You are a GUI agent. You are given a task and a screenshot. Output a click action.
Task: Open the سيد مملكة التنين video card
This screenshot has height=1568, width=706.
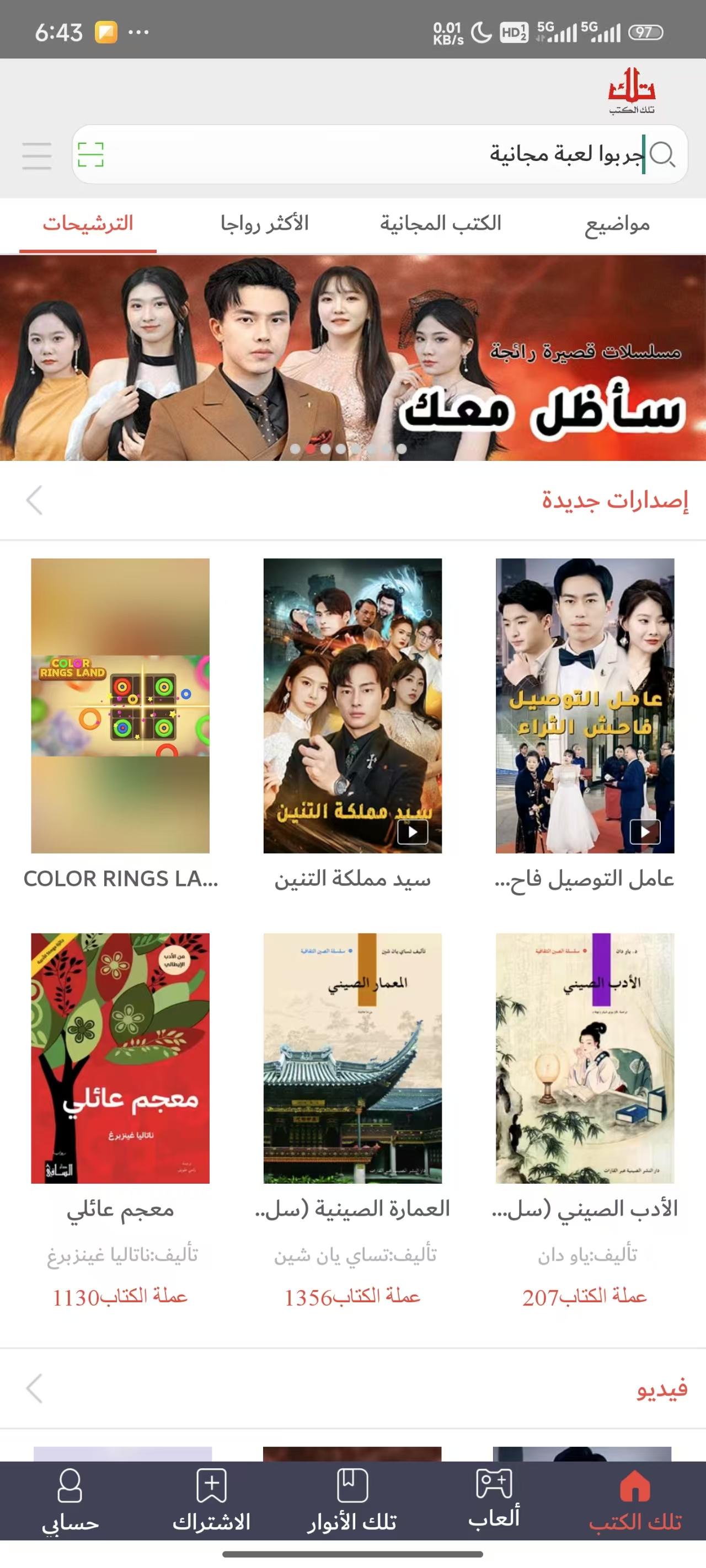point(352,706)
